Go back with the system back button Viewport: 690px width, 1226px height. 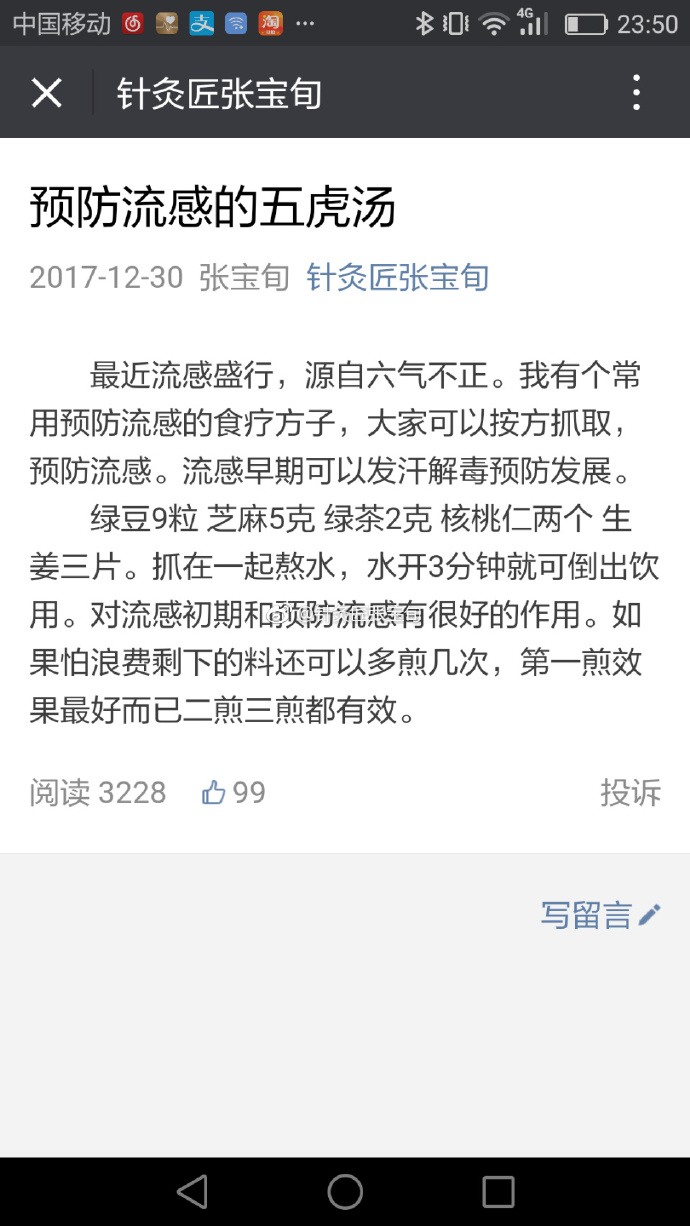[191, 1191]
